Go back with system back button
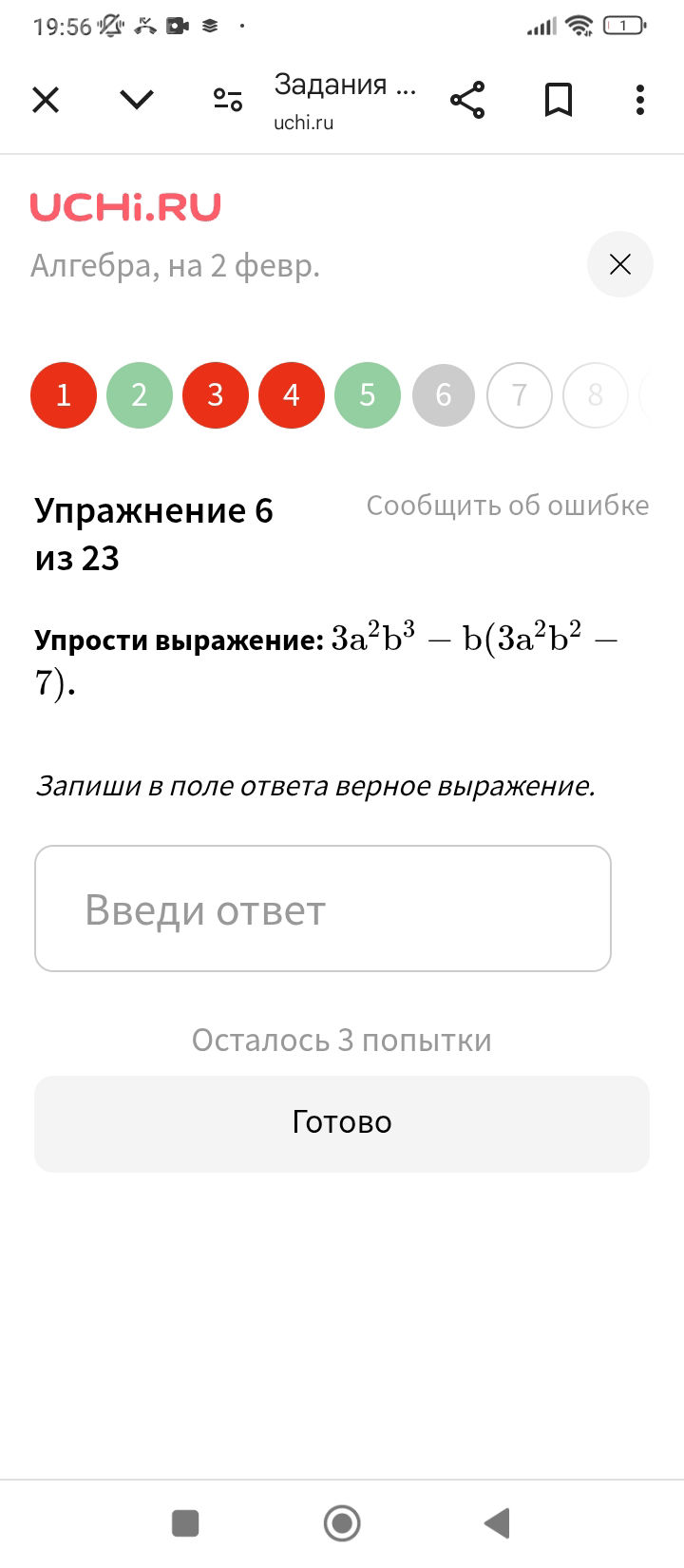The image size is (684, 1568). point(498,1523)
